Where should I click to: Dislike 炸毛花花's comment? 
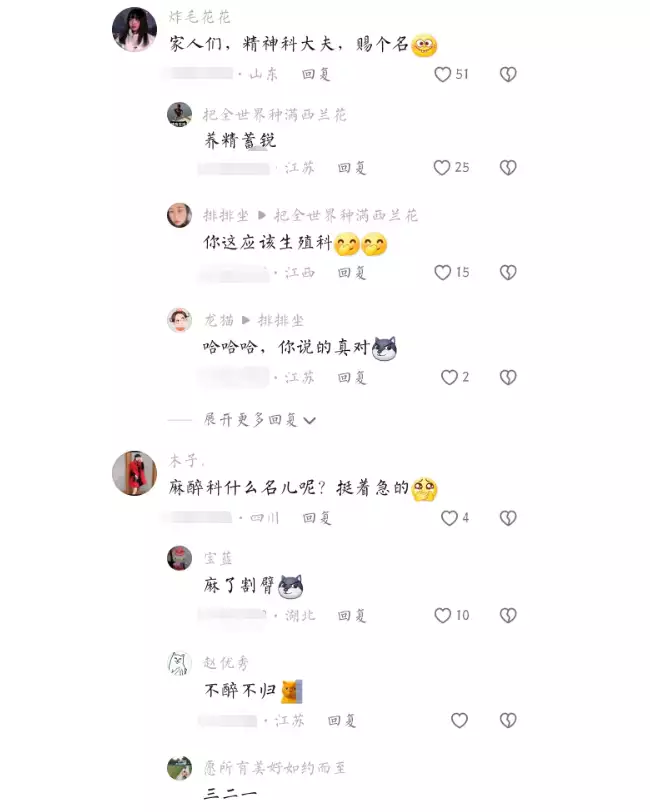(x=508, y=74)
